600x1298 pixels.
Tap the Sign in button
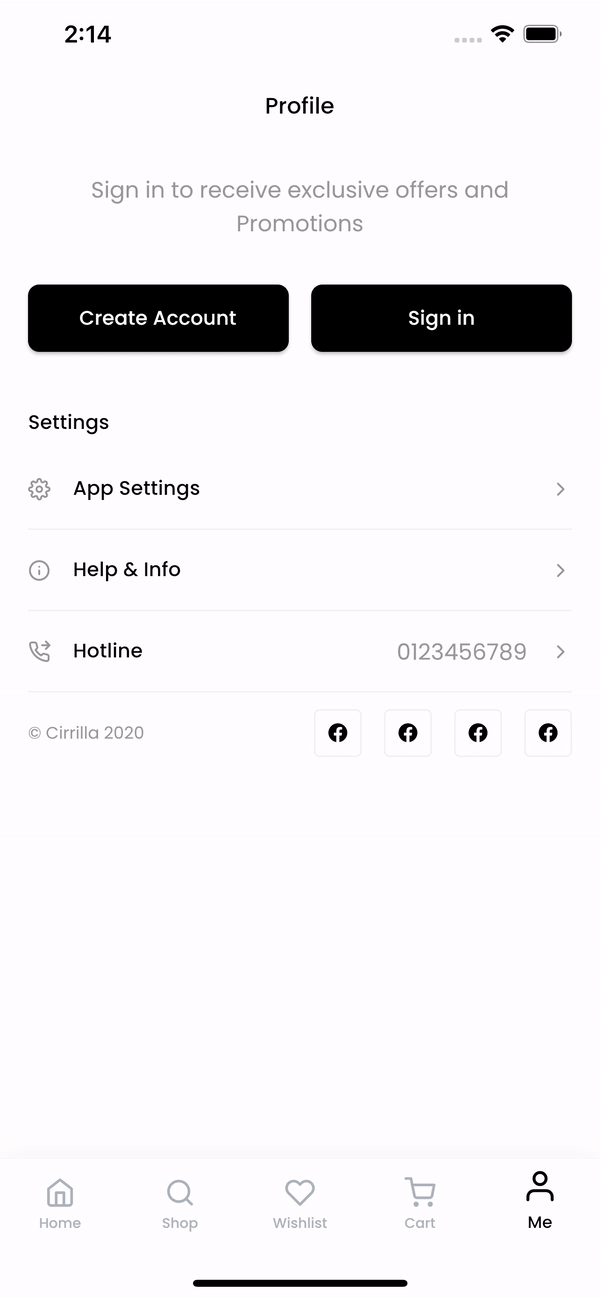point(441,318)
